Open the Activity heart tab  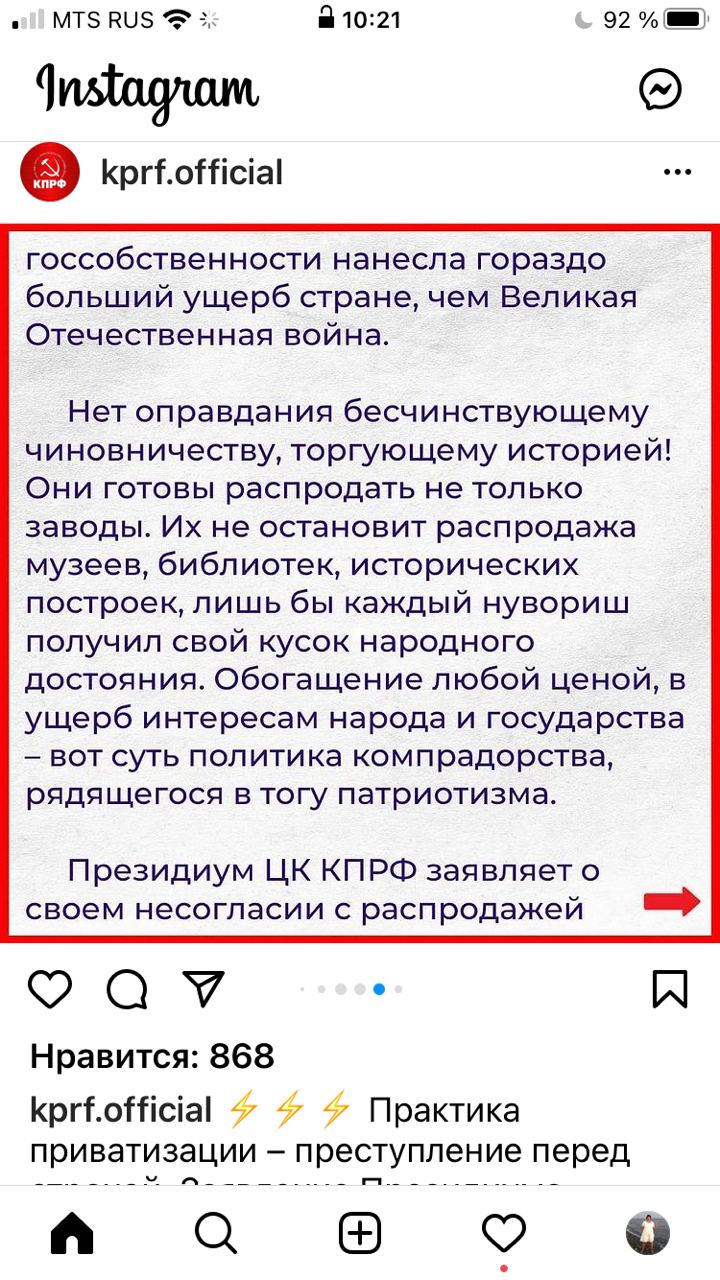pos(503,1233)
